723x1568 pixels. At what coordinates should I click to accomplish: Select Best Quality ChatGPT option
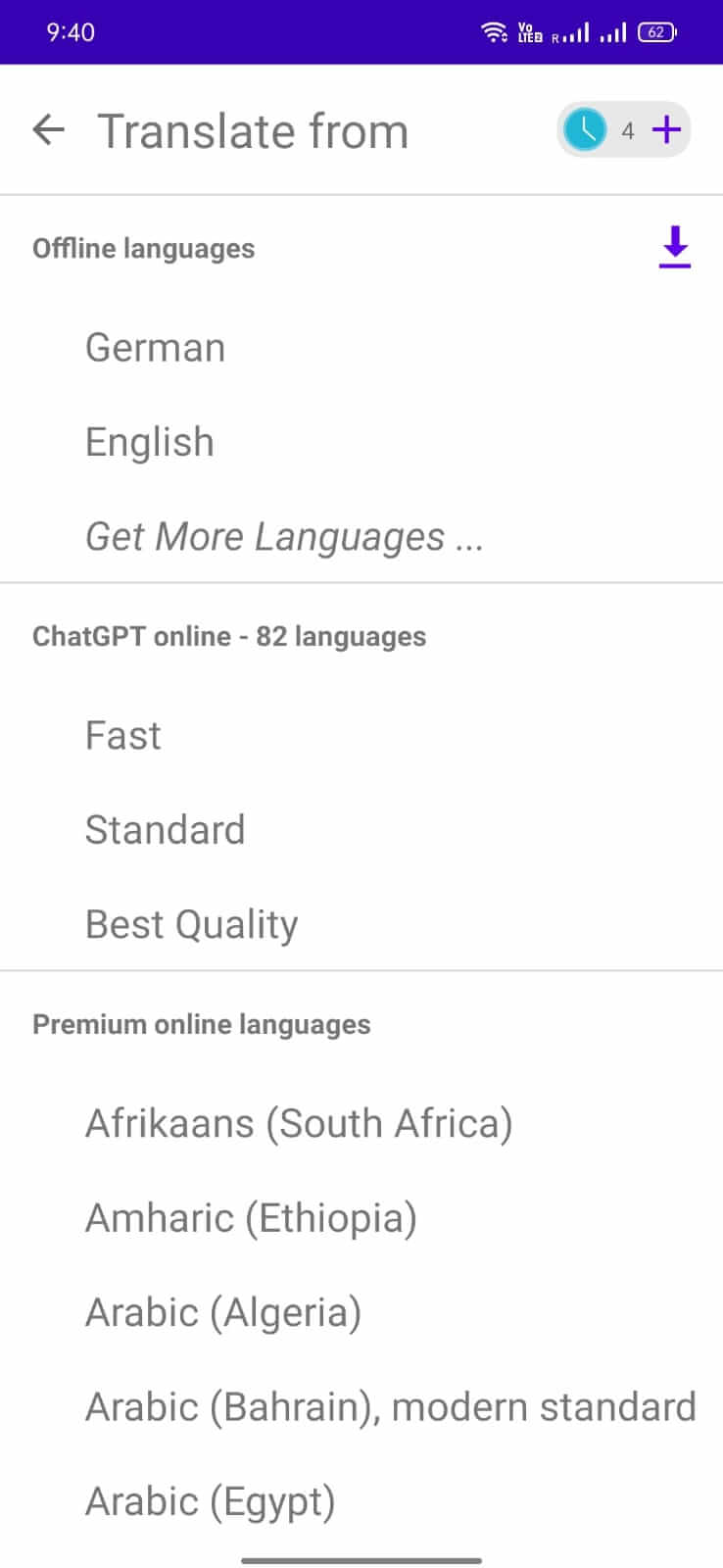[191, 923]
